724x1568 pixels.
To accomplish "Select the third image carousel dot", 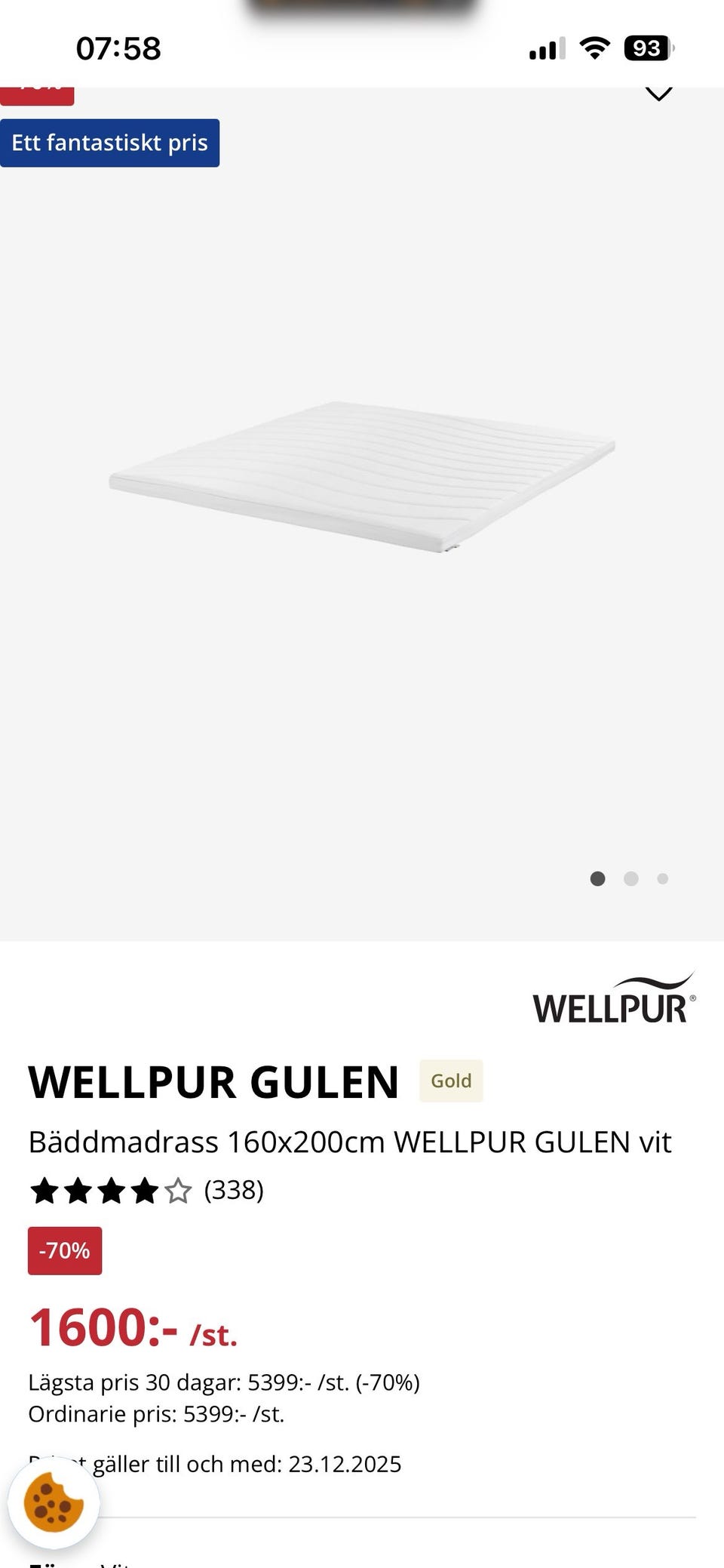I will pos(663,879).
